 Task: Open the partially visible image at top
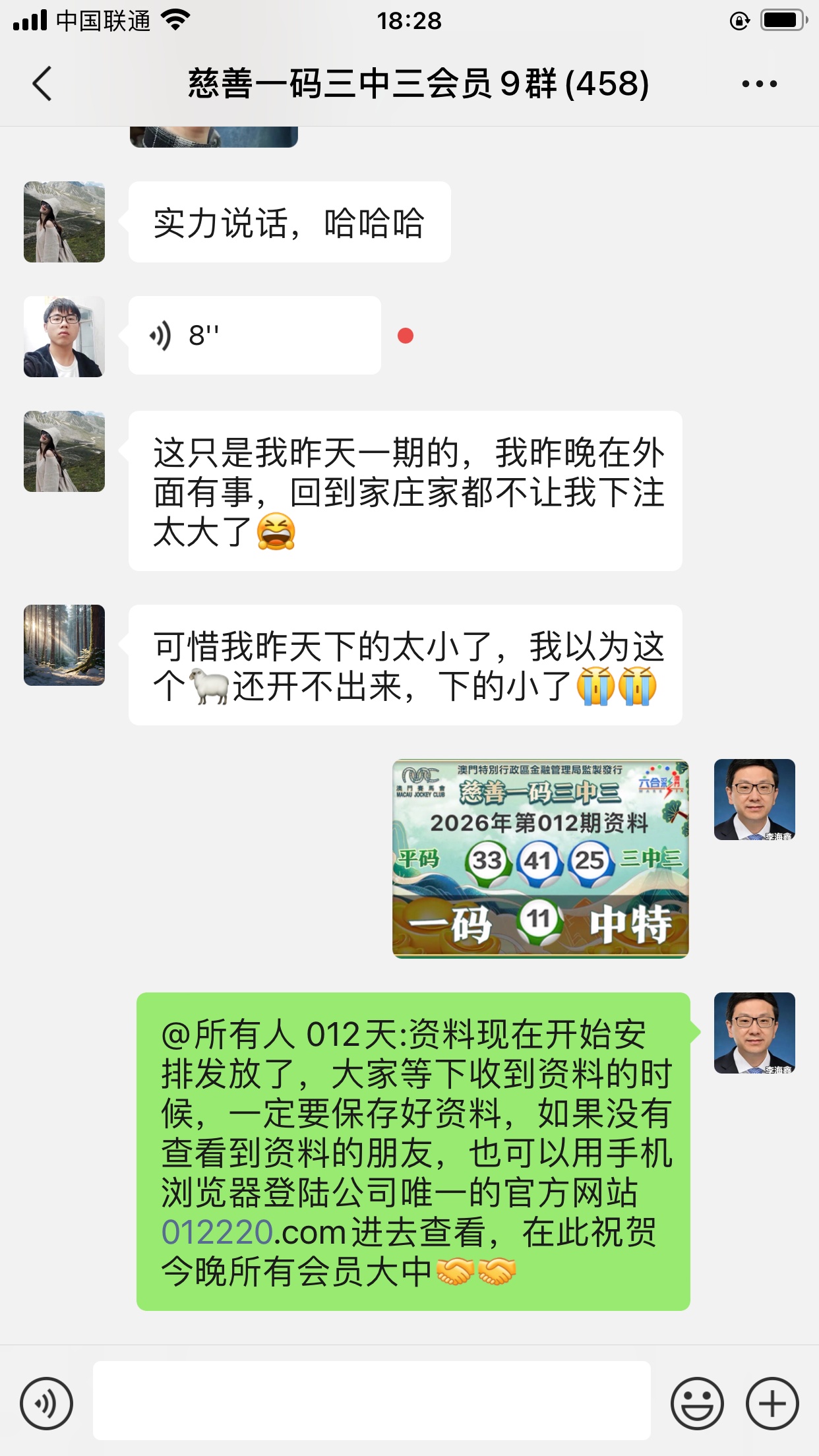click(214, 136)
